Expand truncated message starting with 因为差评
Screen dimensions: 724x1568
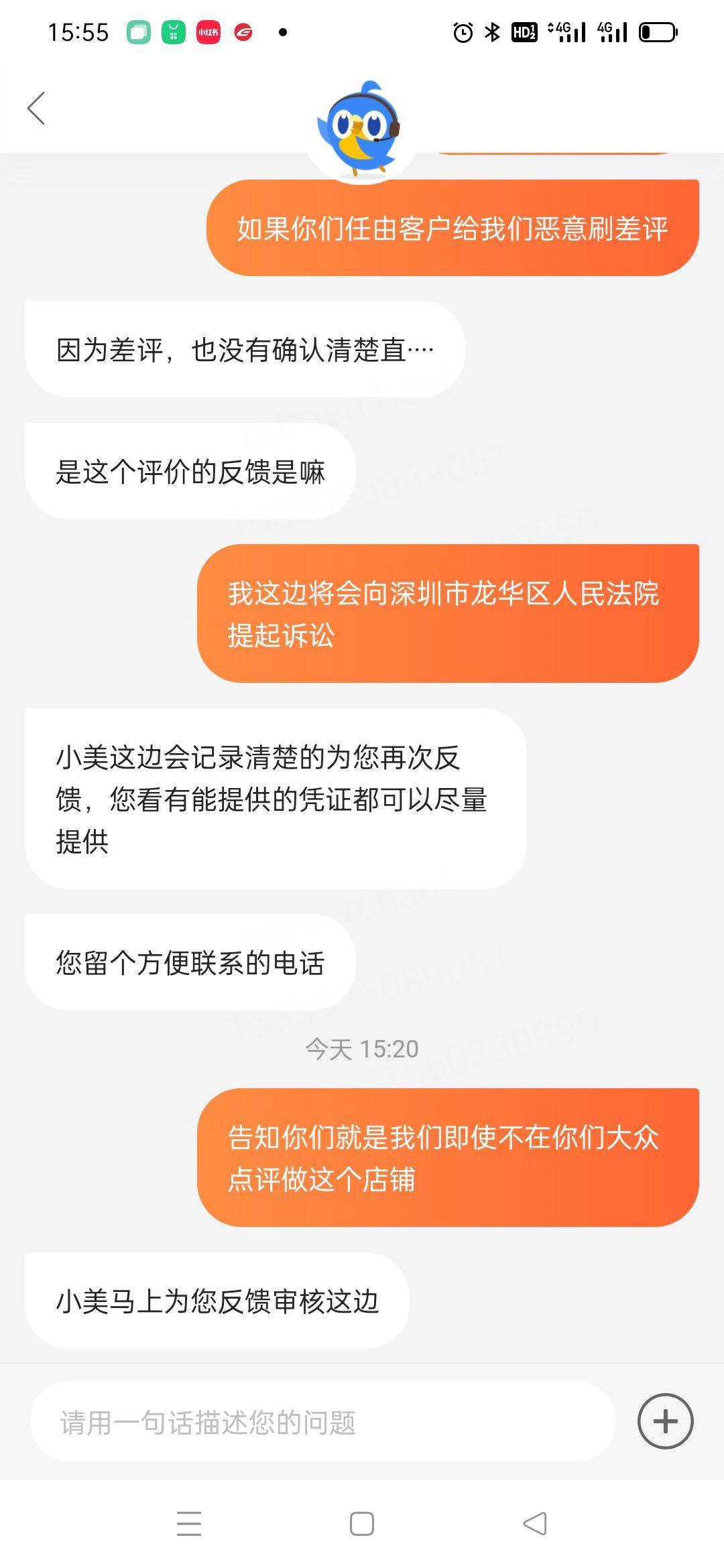tap(245, 350)
